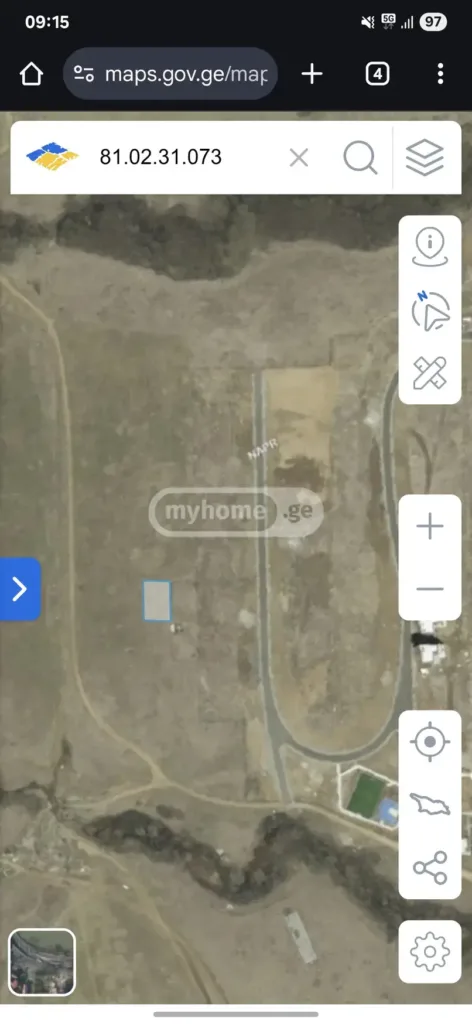This screenshot has width=472, height=1024.
Task: Show the full Georgia country extent
Action: [x=430, y=804]
